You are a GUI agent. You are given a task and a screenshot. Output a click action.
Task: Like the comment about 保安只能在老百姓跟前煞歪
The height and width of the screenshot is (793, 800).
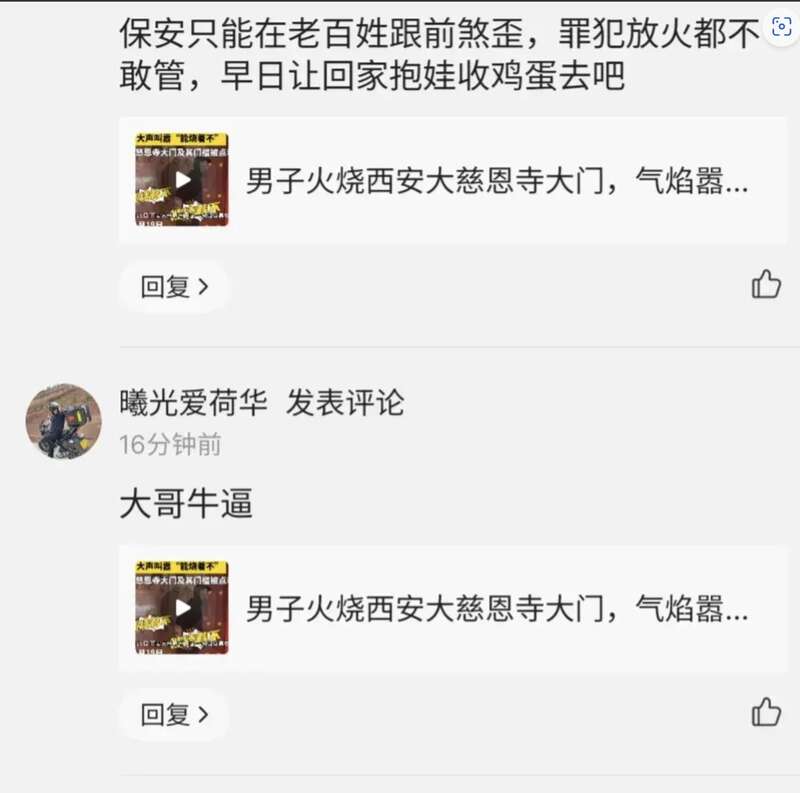[x=766, y=284]
